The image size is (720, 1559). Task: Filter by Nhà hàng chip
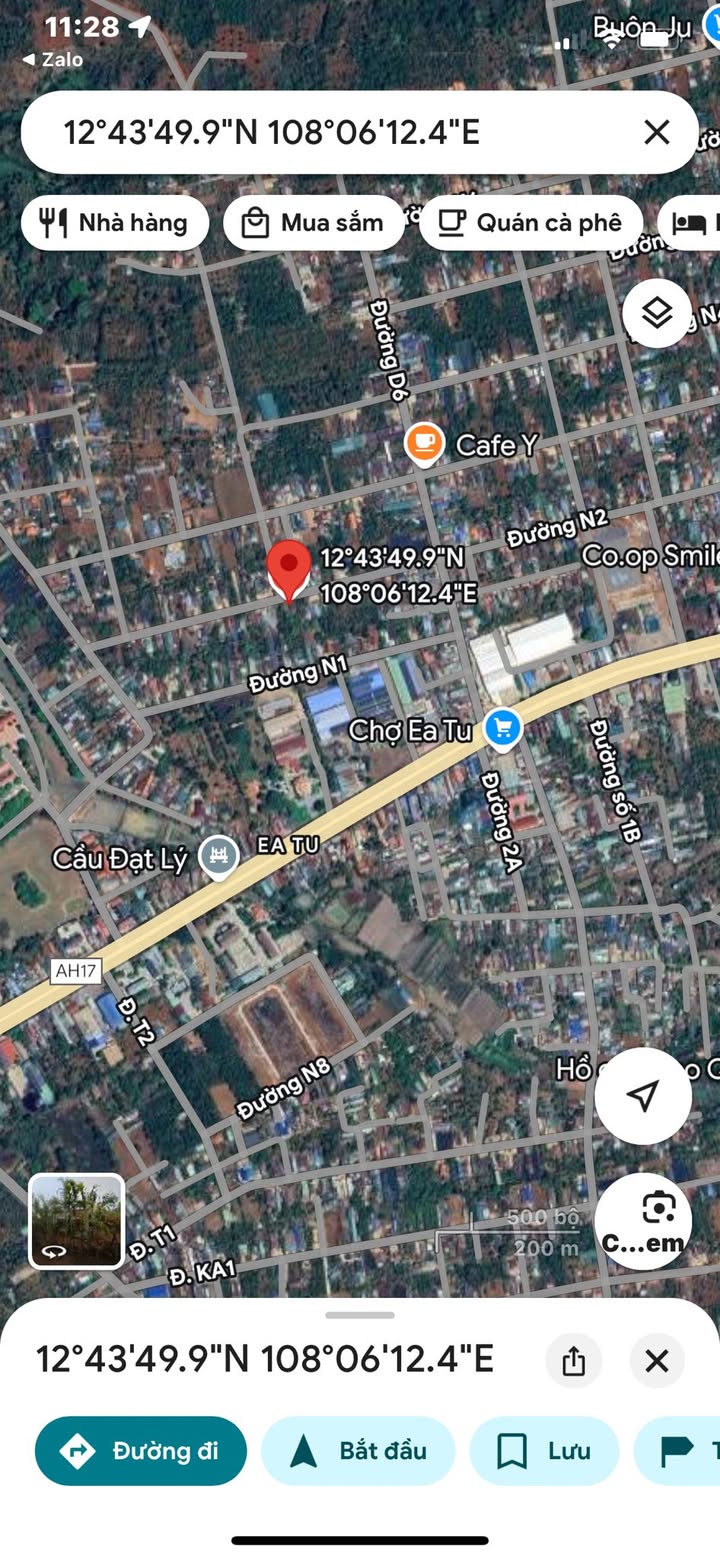115,222
